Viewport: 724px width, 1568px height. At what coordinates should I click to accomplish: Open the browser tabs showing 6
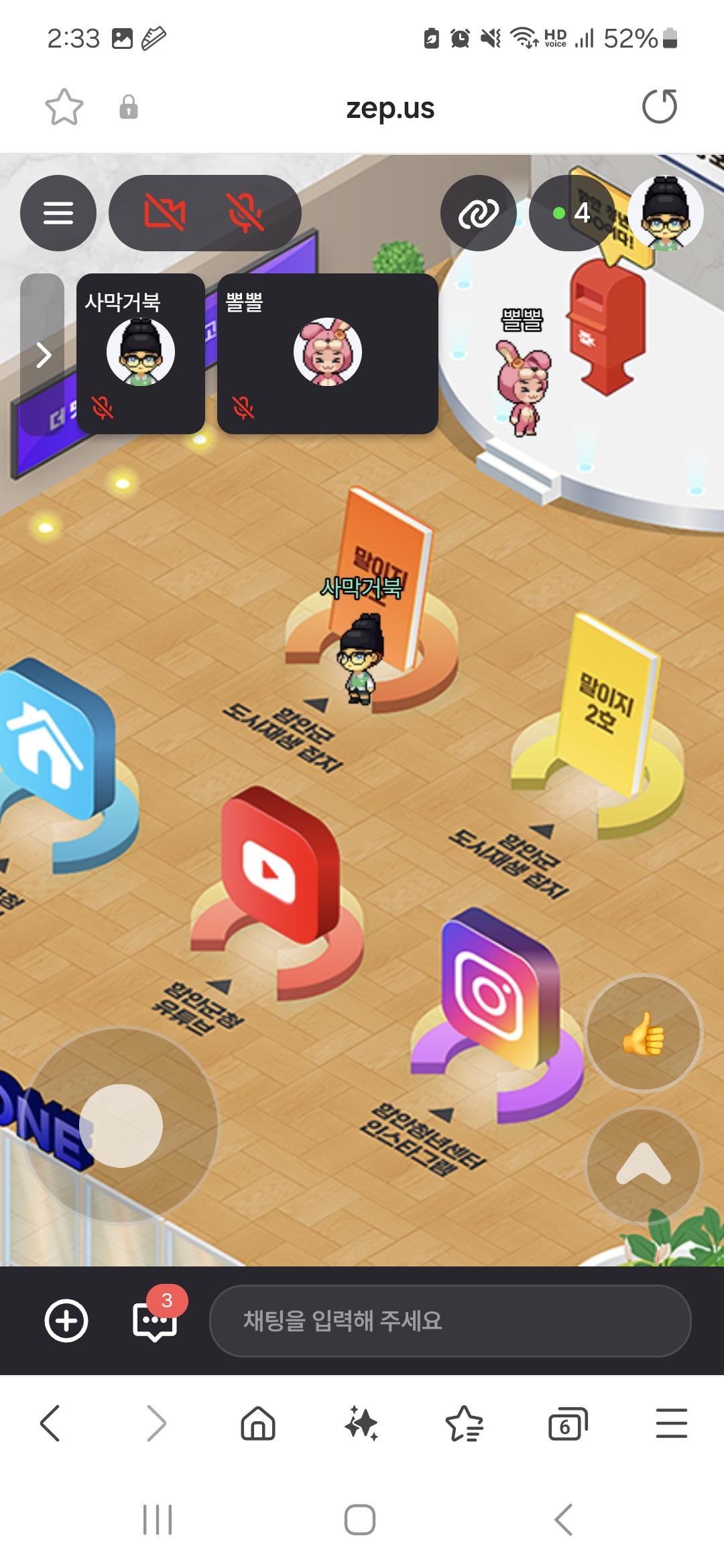coord(567,1424)
